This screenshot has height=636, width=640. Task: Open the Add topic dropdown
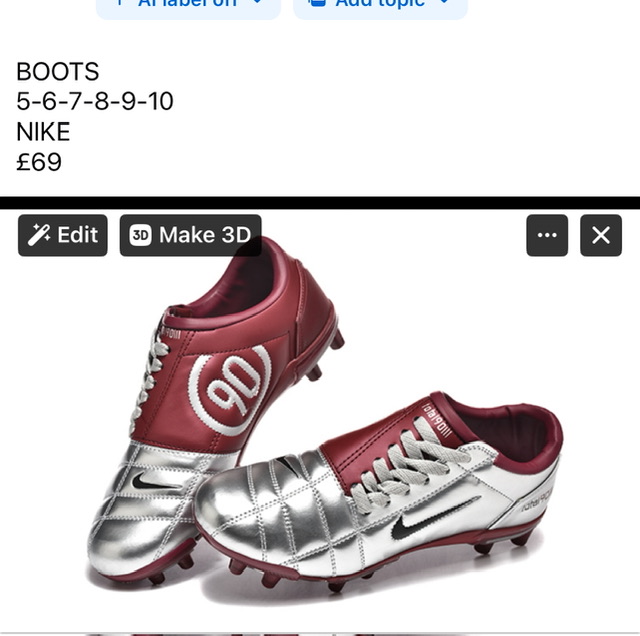tap(380, 6)
